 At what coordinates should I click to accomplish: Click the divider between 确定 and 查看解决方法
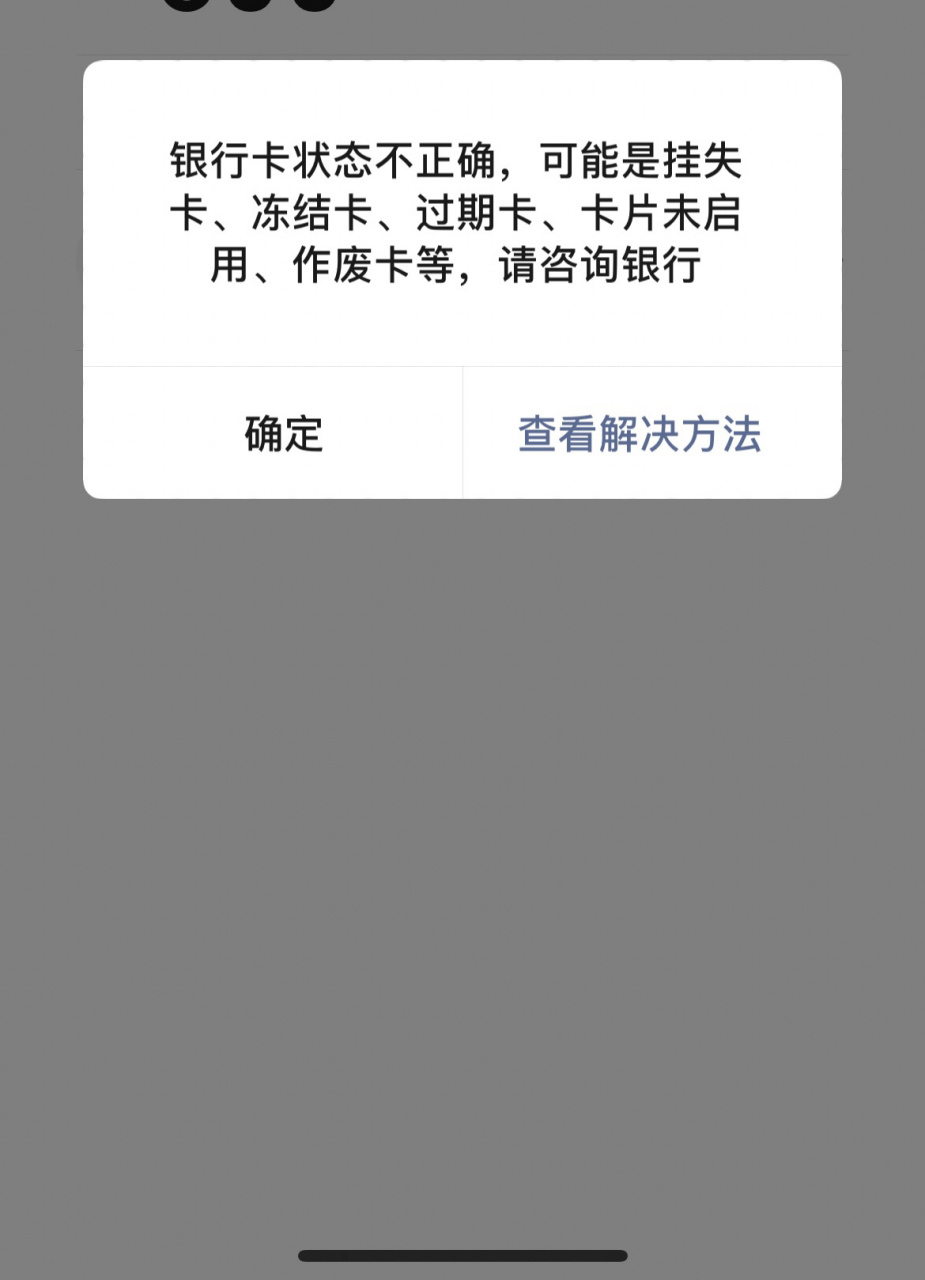(x=462, y=432)
